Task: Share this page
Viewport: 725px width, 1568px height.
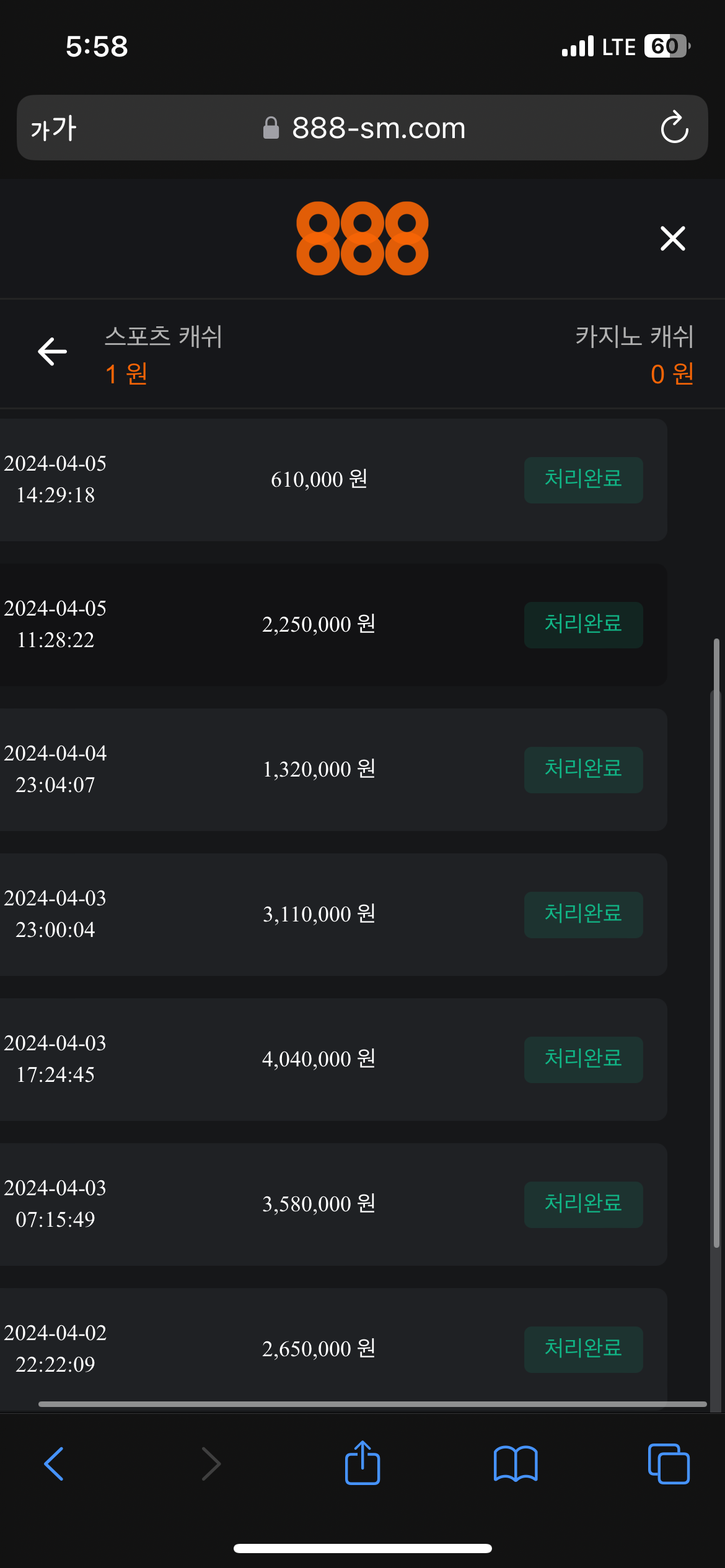Action: (x=362, y=1463)
